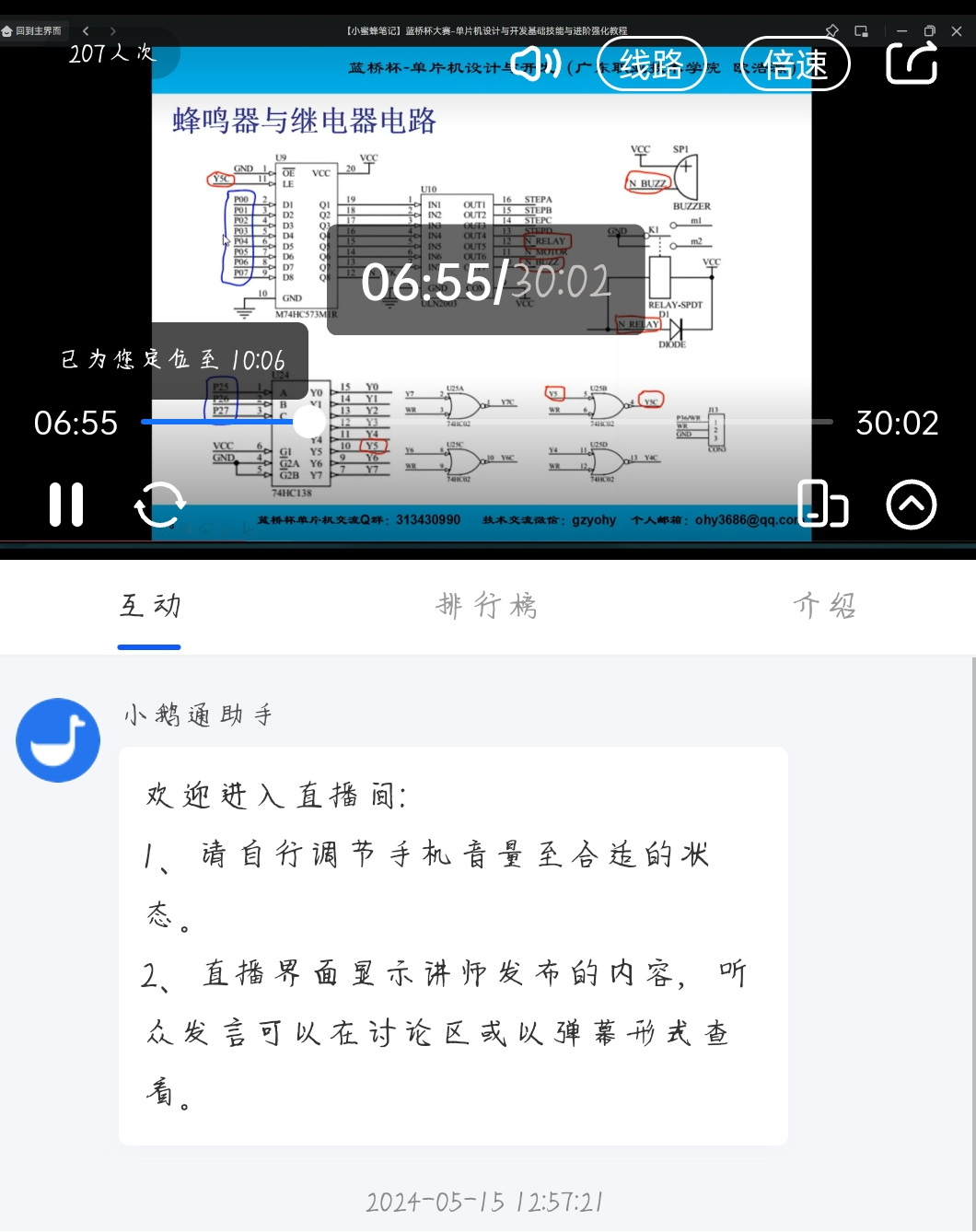Go back with the left arrow

point(86,30)
